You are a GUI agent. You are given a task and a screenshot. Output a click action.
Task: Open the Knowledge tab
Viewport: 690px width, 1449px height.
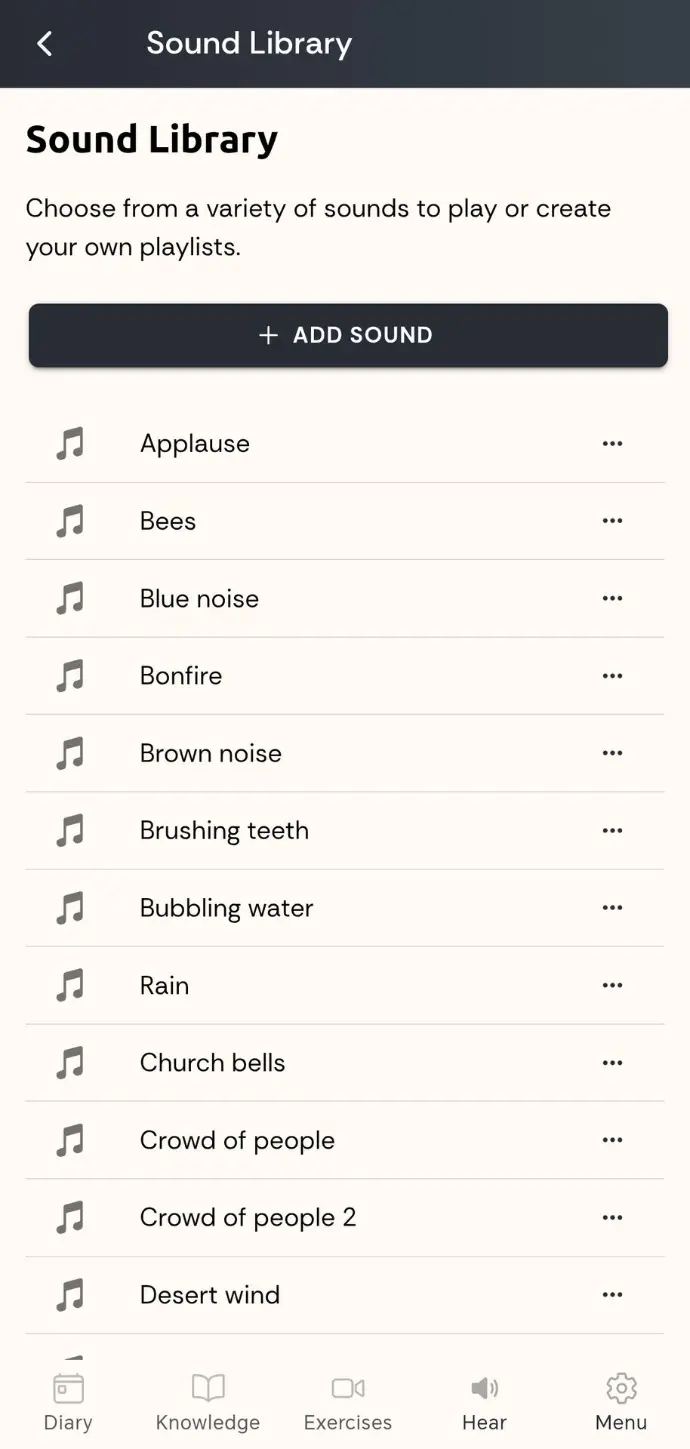point(208,1403)
